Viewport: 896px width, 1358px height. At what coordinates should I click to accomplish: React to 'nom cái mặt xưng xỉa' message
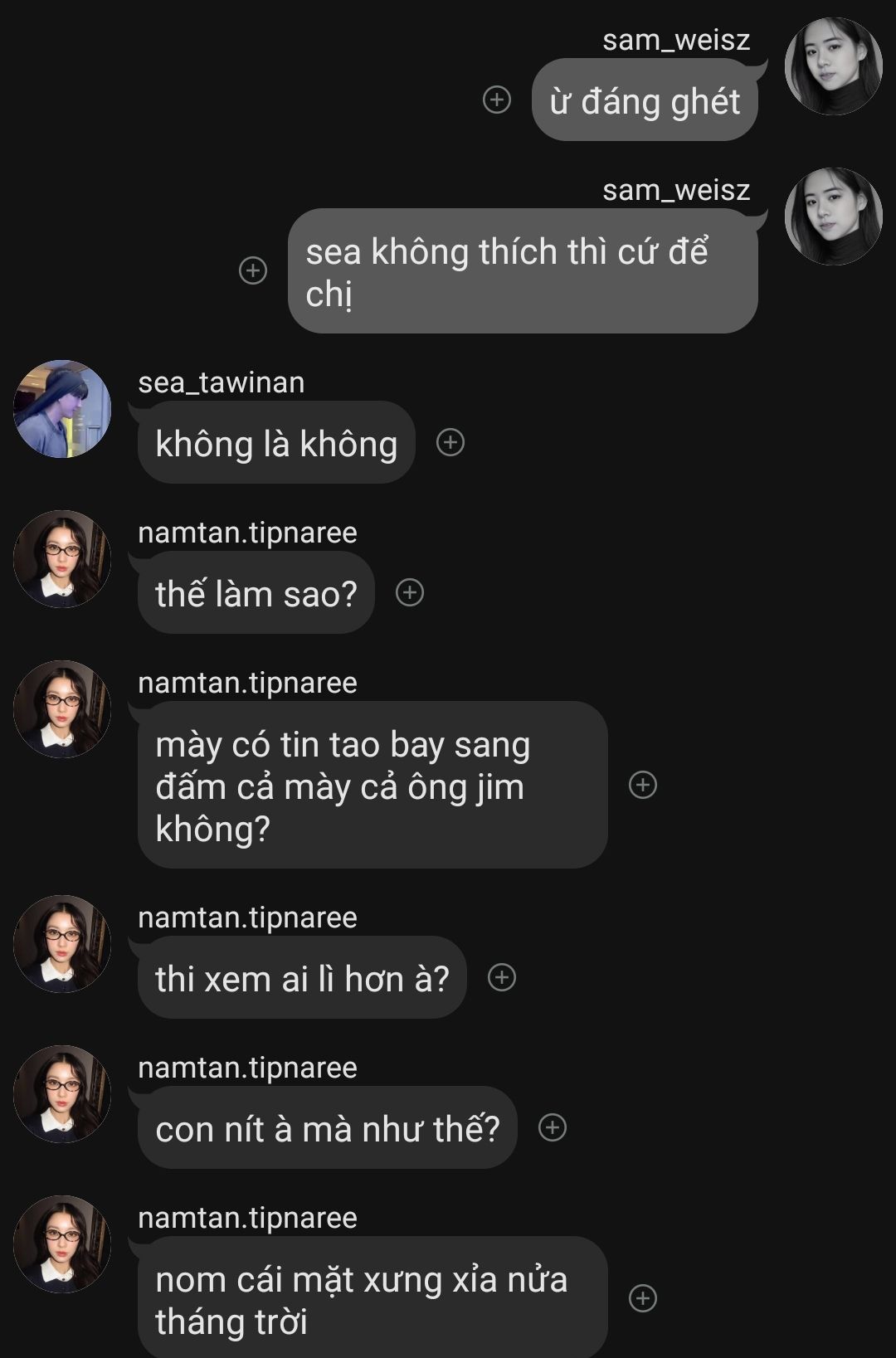[x=643, y=1298]
